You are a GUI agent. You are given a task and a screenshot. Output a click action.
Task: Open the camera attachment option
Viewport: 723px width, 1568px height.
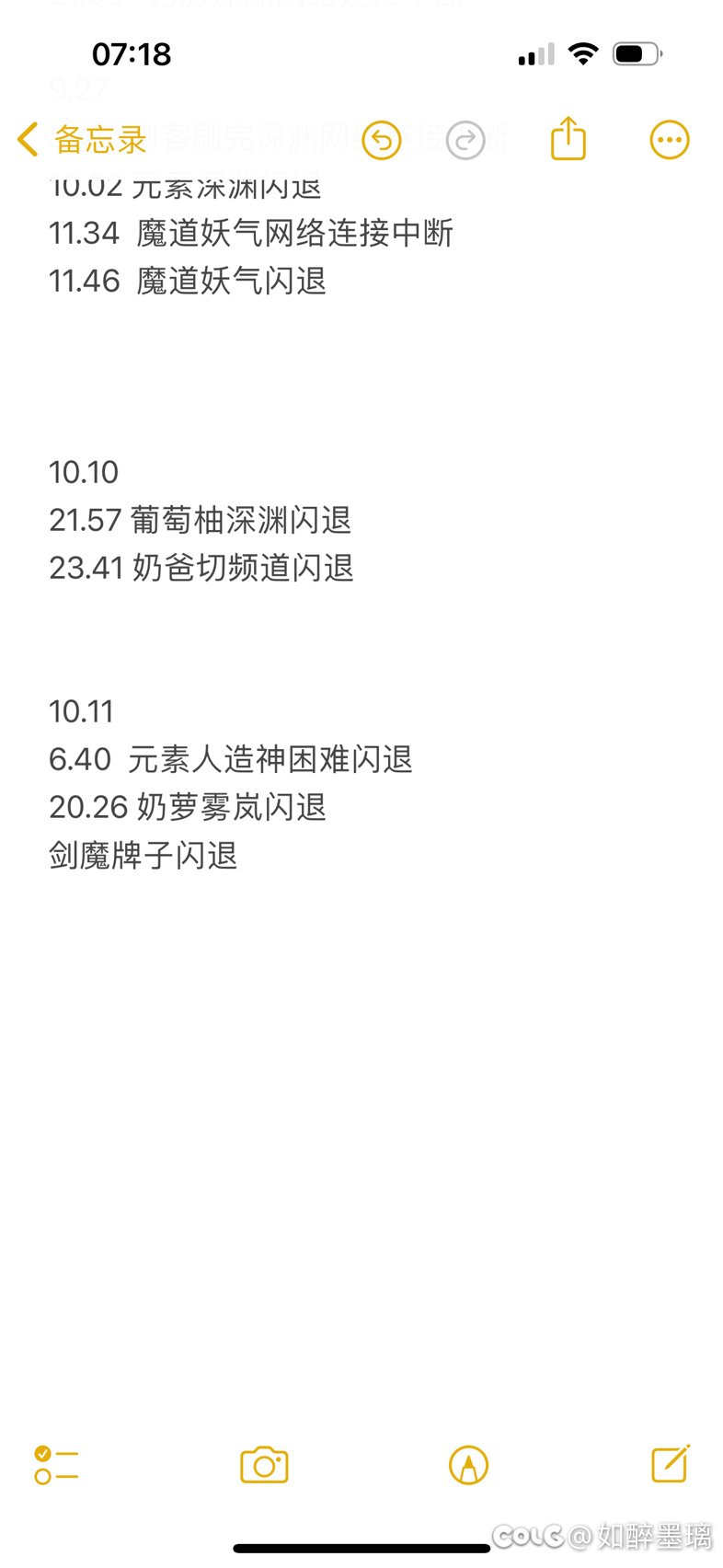click(264, 1465)
